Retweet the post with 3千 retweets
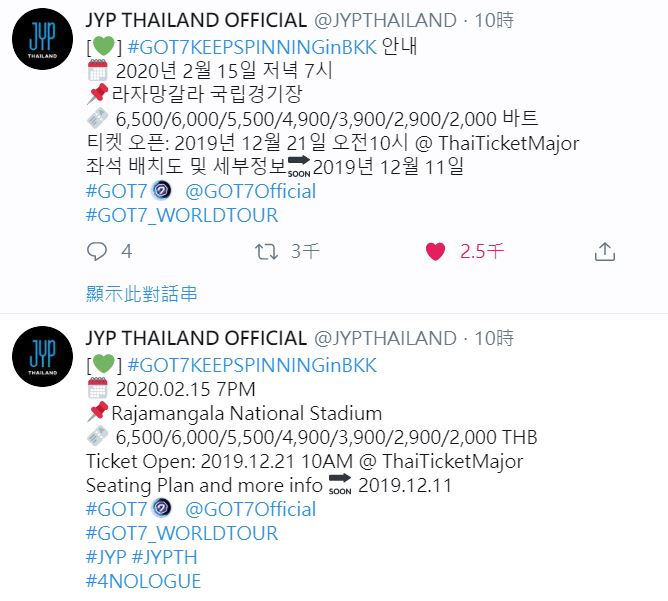 pos(266,251)
